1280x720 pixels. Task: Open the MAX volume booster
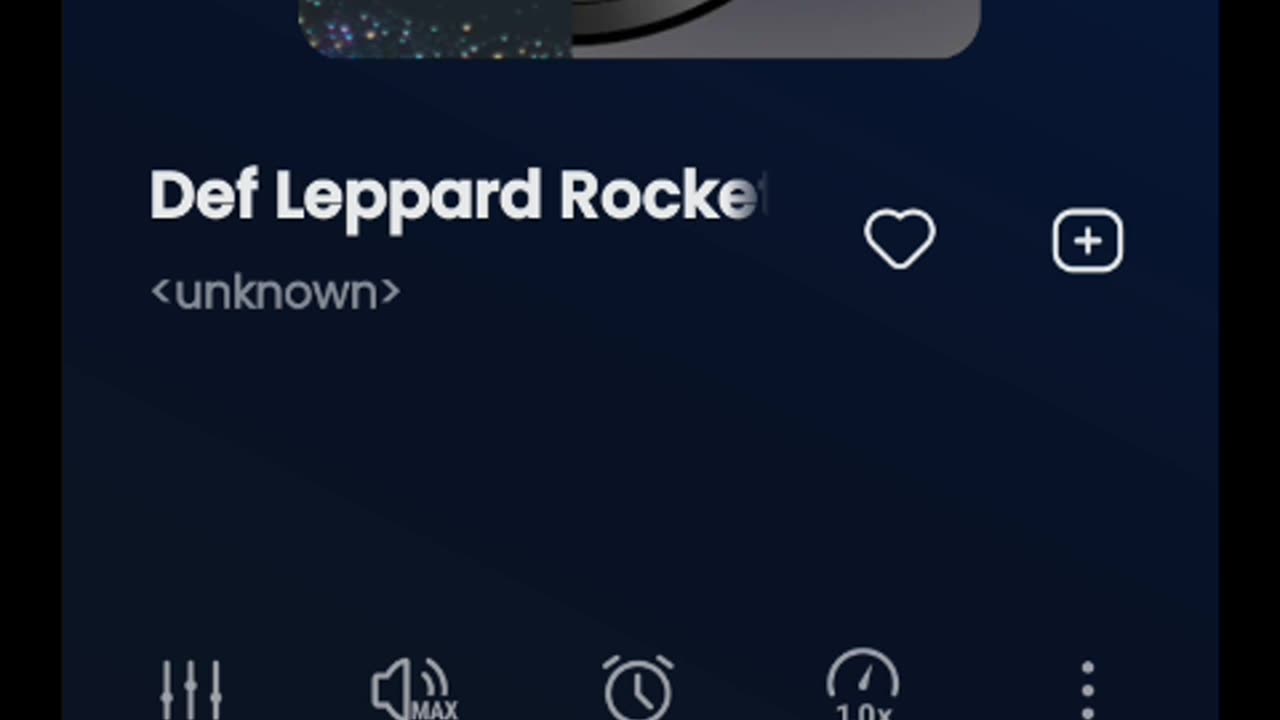413,689
